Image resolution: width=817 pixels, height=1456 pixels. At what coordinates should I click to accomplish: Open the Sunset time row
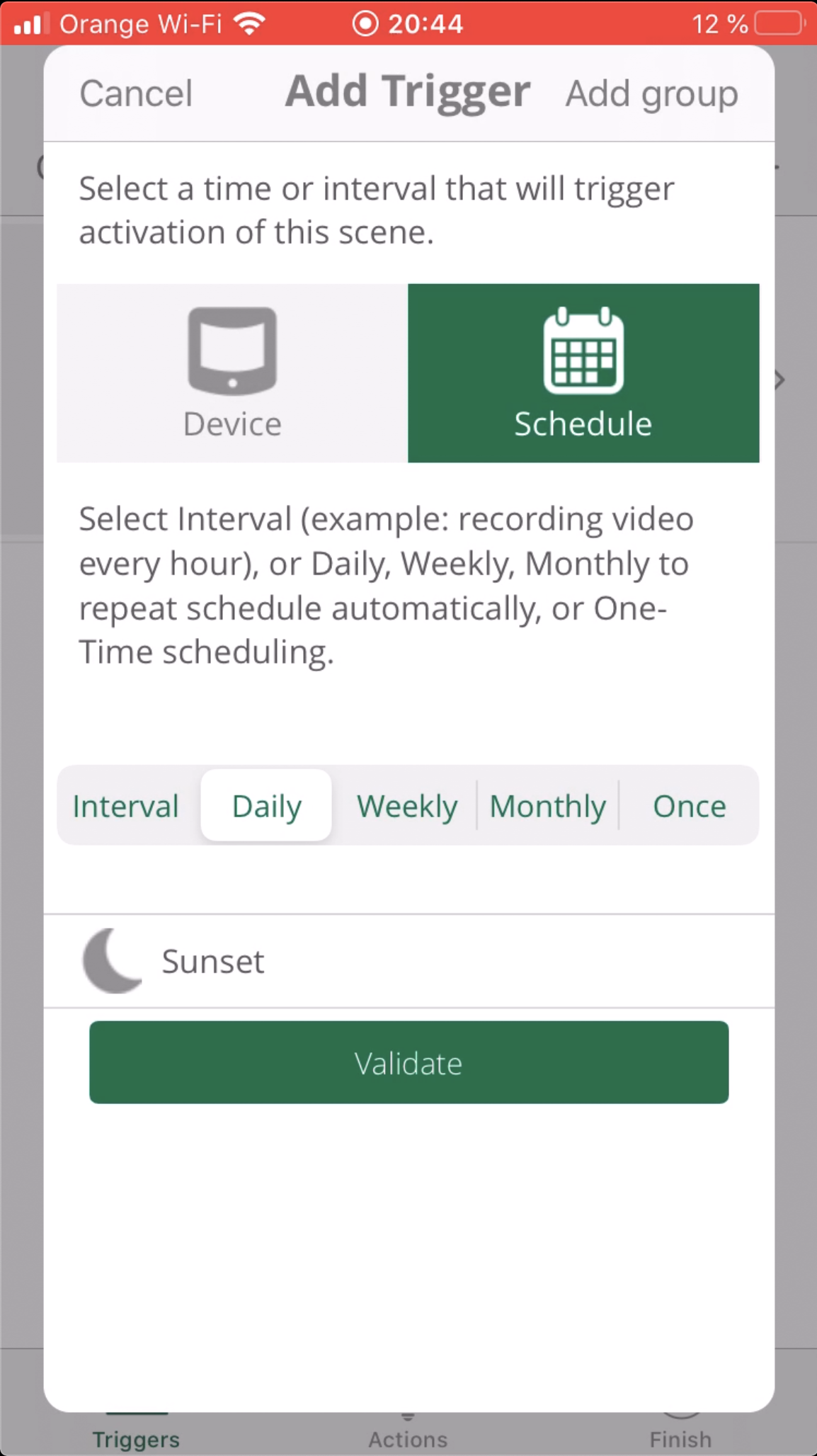(408, 961)
